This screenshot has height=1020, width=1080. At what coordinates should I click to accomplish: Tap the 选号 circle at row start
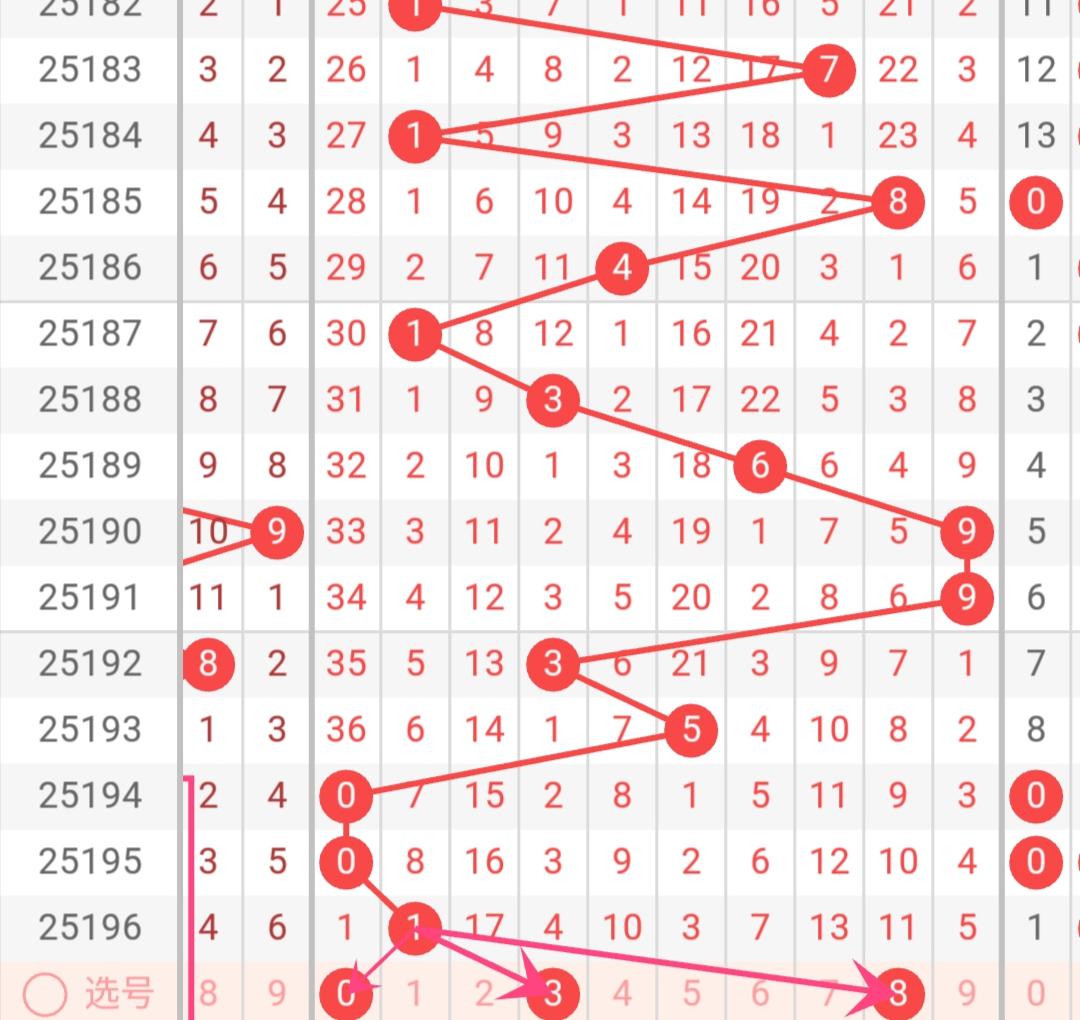(x=45, y=994)
